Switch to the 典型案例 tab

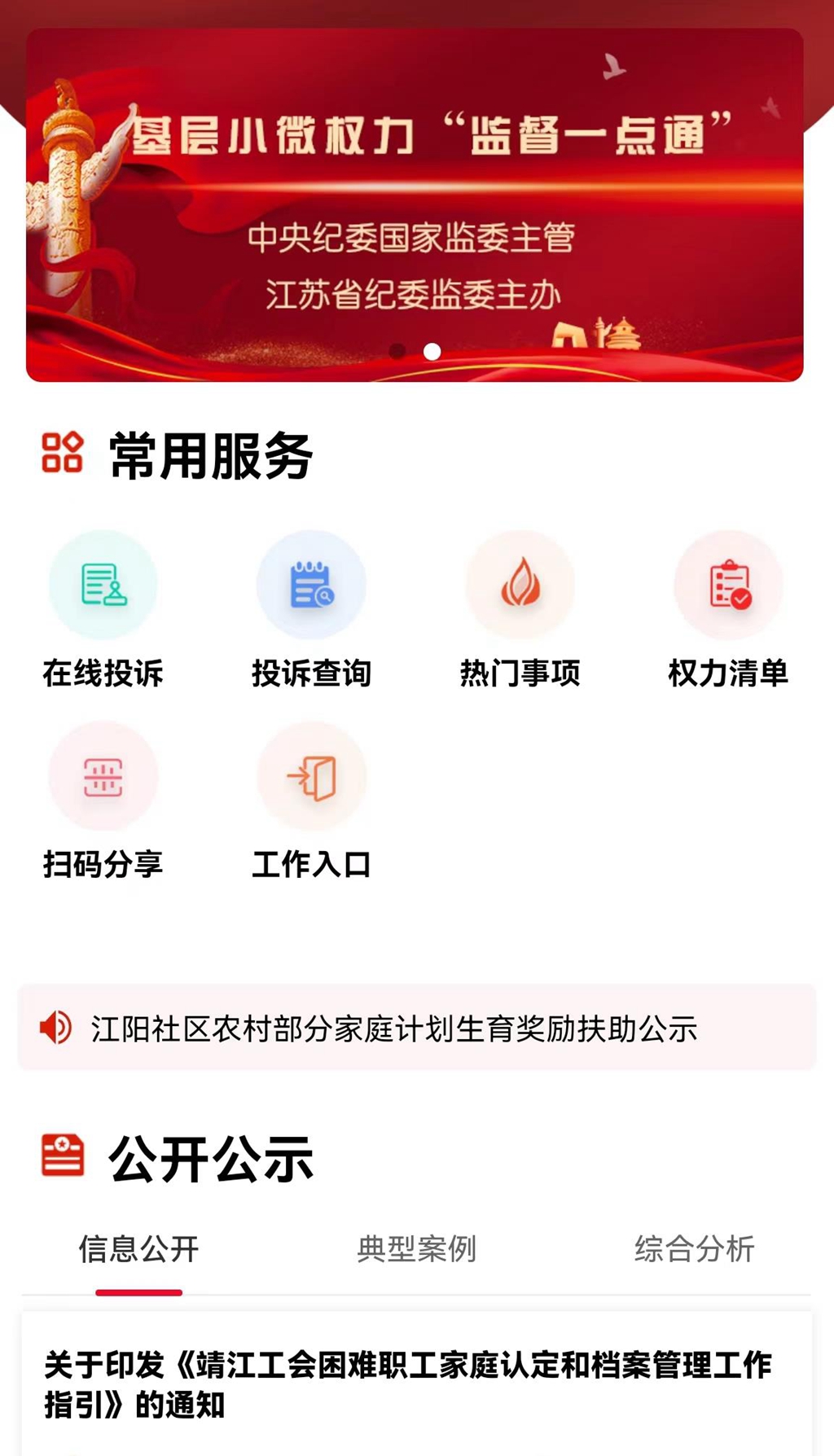(x=416, y=1249)
